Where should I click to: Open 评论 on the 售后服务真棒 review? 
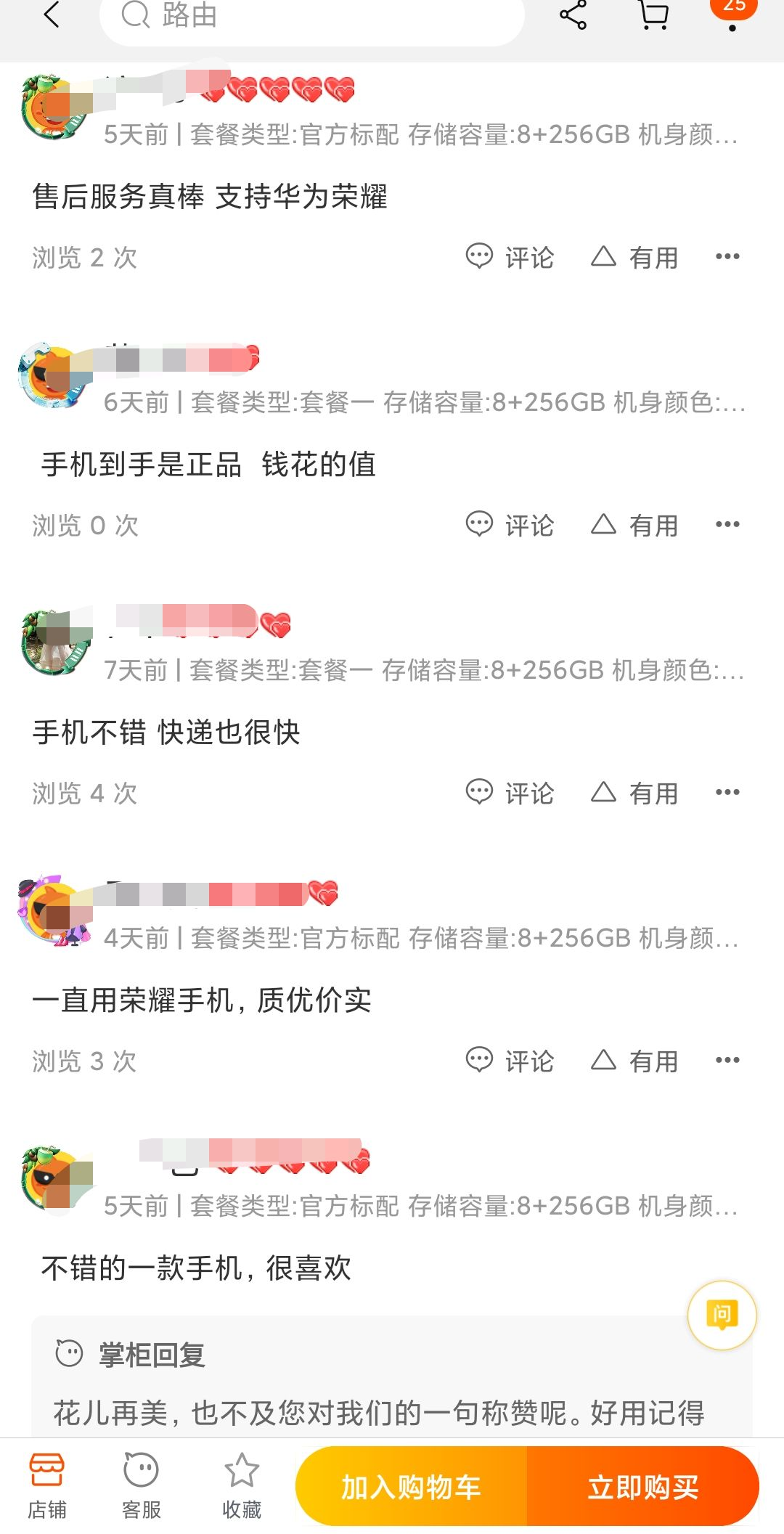point(513,256)
